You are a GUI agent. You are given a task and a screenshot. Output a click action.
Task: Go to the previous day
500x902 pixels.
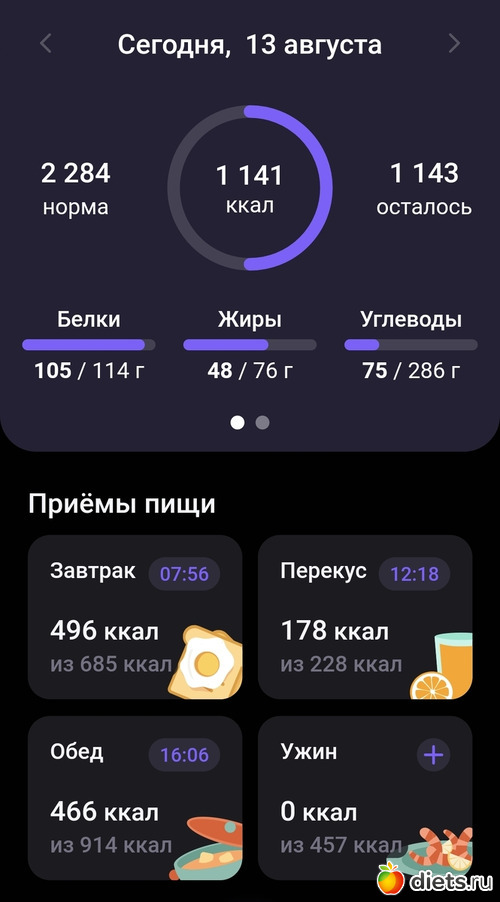click(x=46, y=44)
